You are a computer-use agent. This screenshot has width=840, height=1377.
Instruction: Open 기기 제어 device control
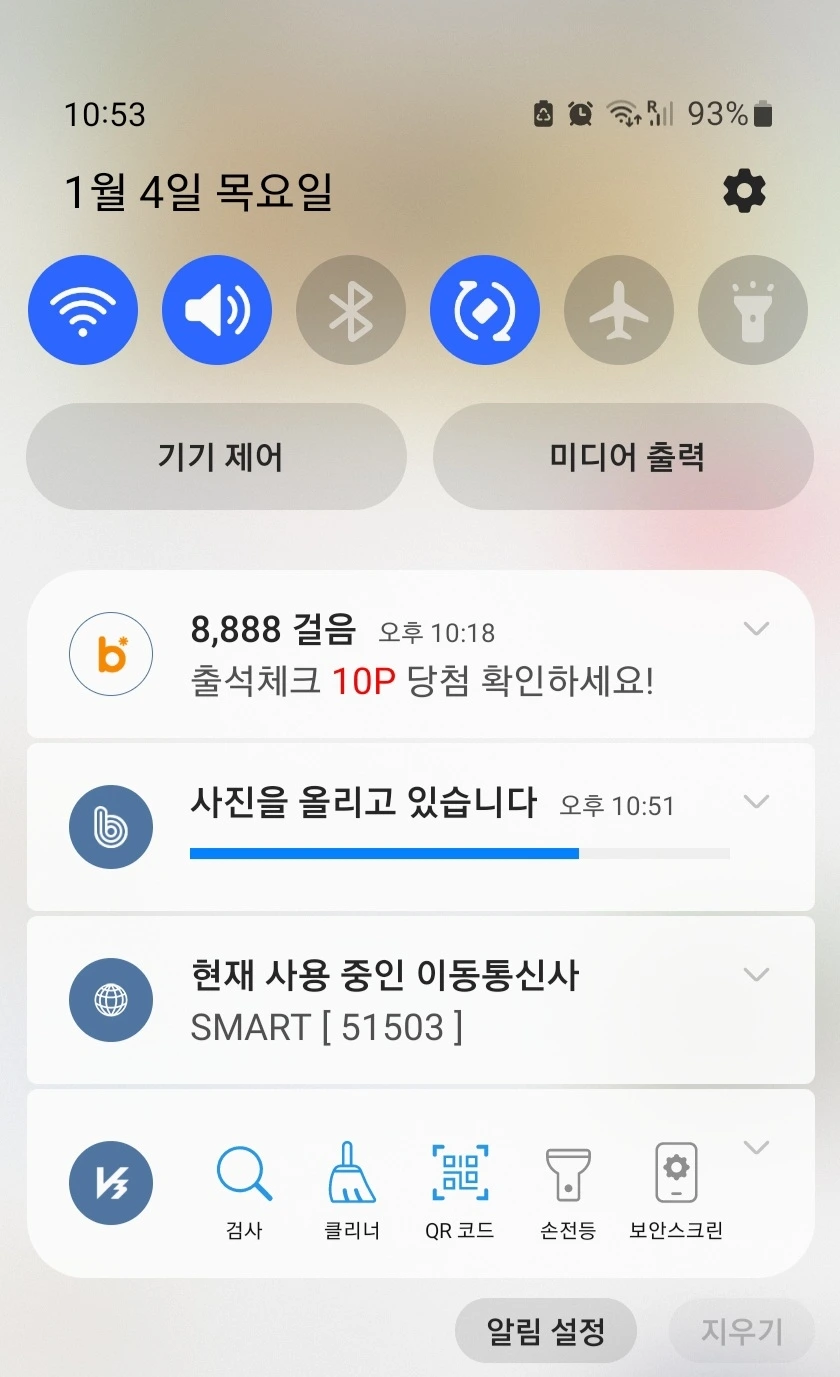[216, 457]
